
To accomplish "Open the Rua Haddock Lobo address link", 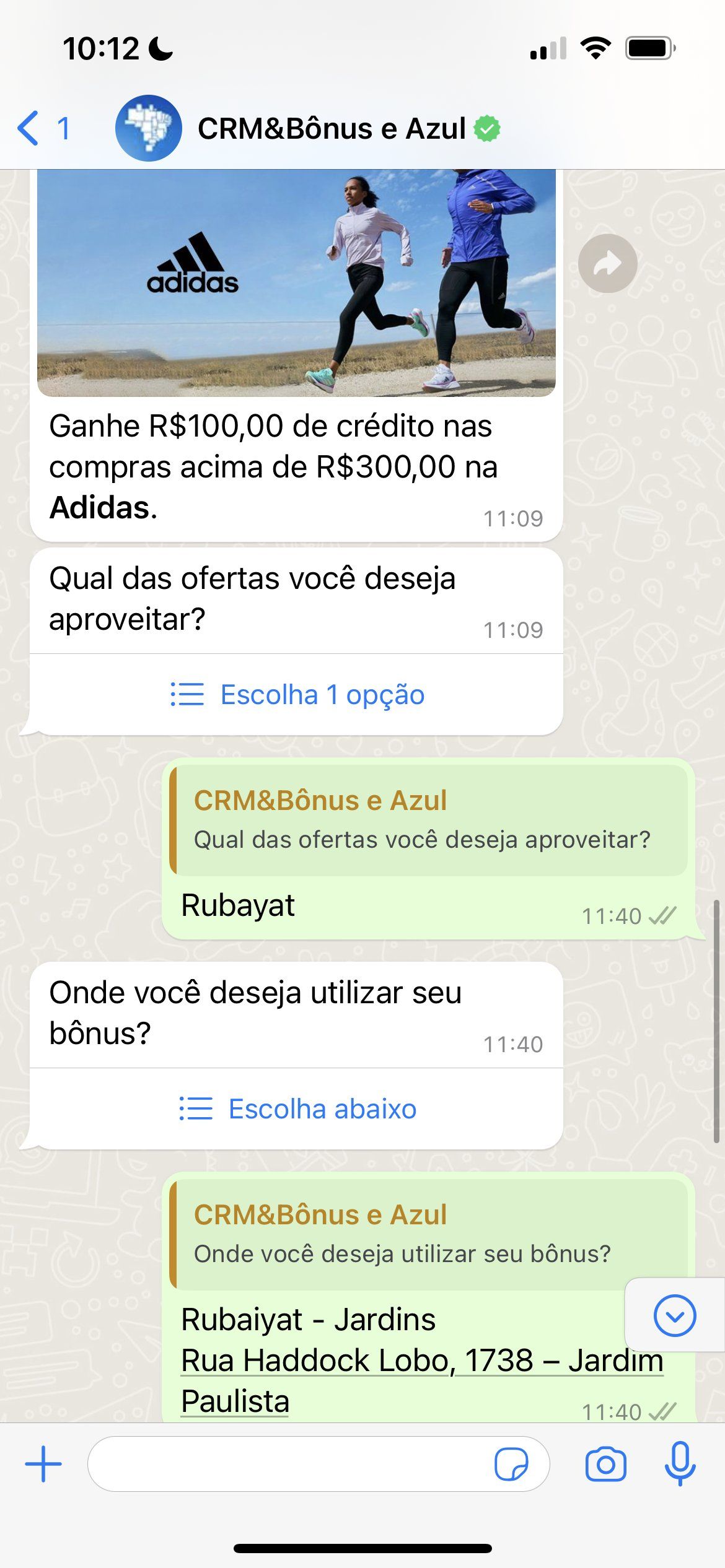I will [422, 1380].
